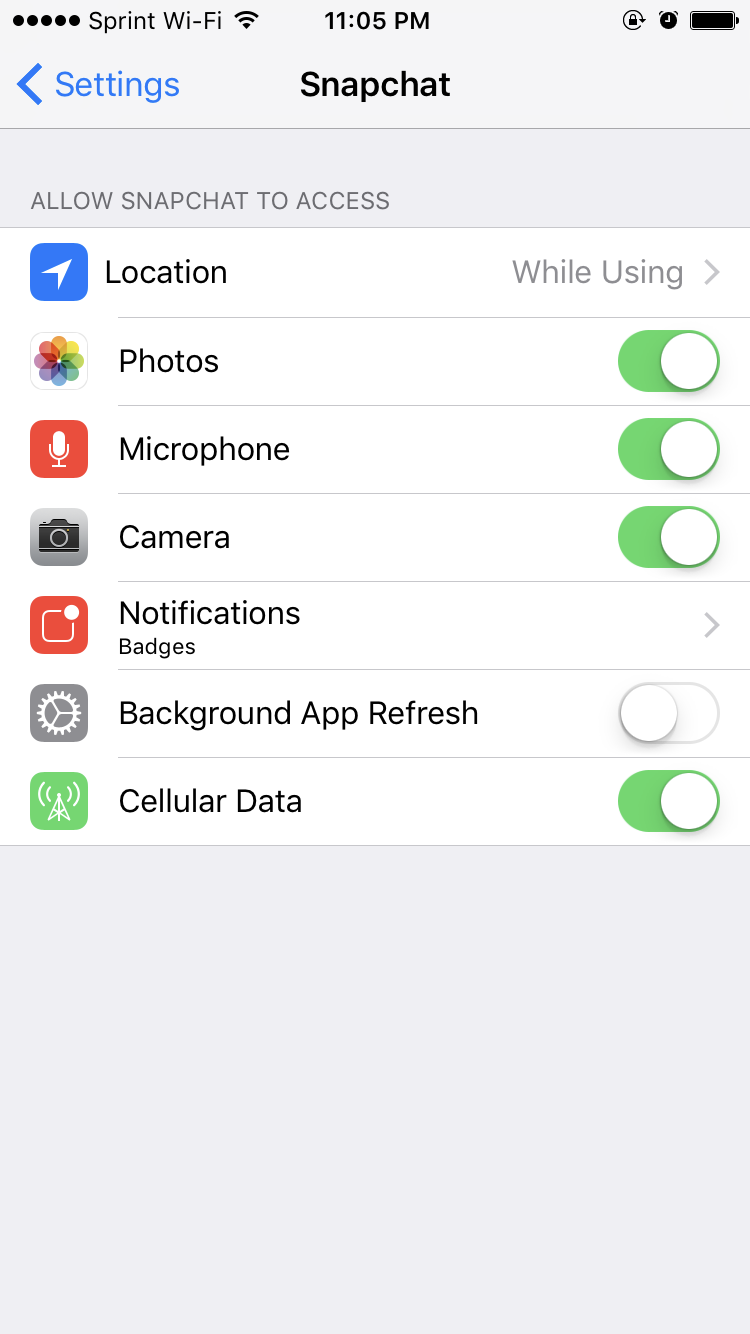Disable Microphone access for Snapchat
Screen dimensions: 750x1334
pyautogui.click(x=668, y=449)
